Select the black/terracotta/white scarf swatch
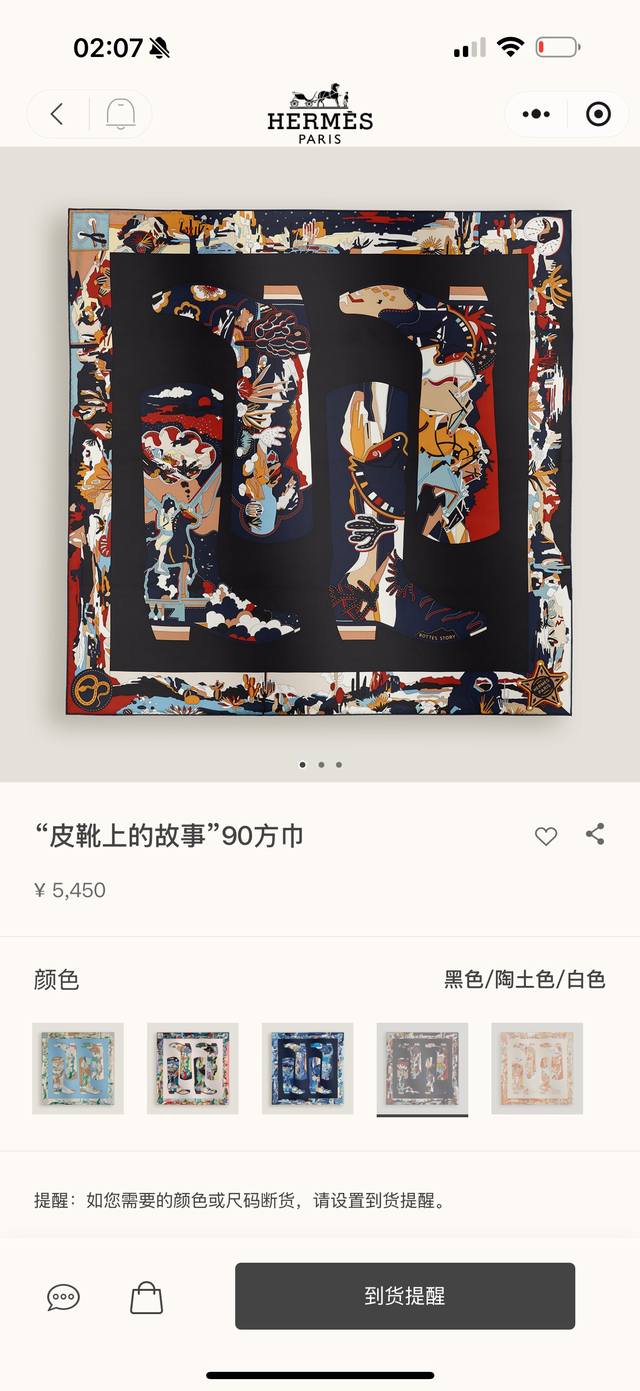The width and height of the screenshot is (640, 1391). (422, 1068)
